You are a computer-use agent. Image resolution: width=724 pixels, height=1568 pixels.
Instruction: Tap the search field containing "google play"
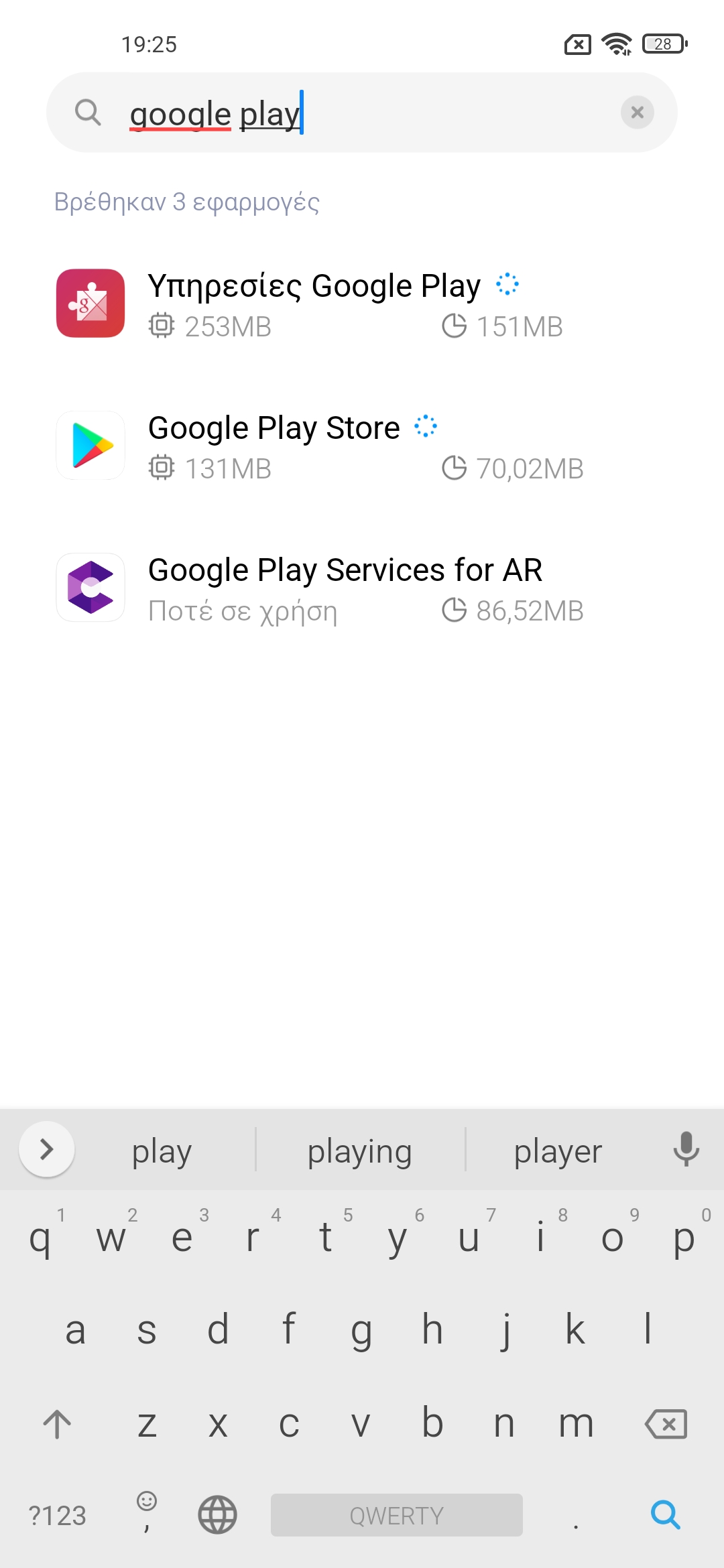click(362, 113)
